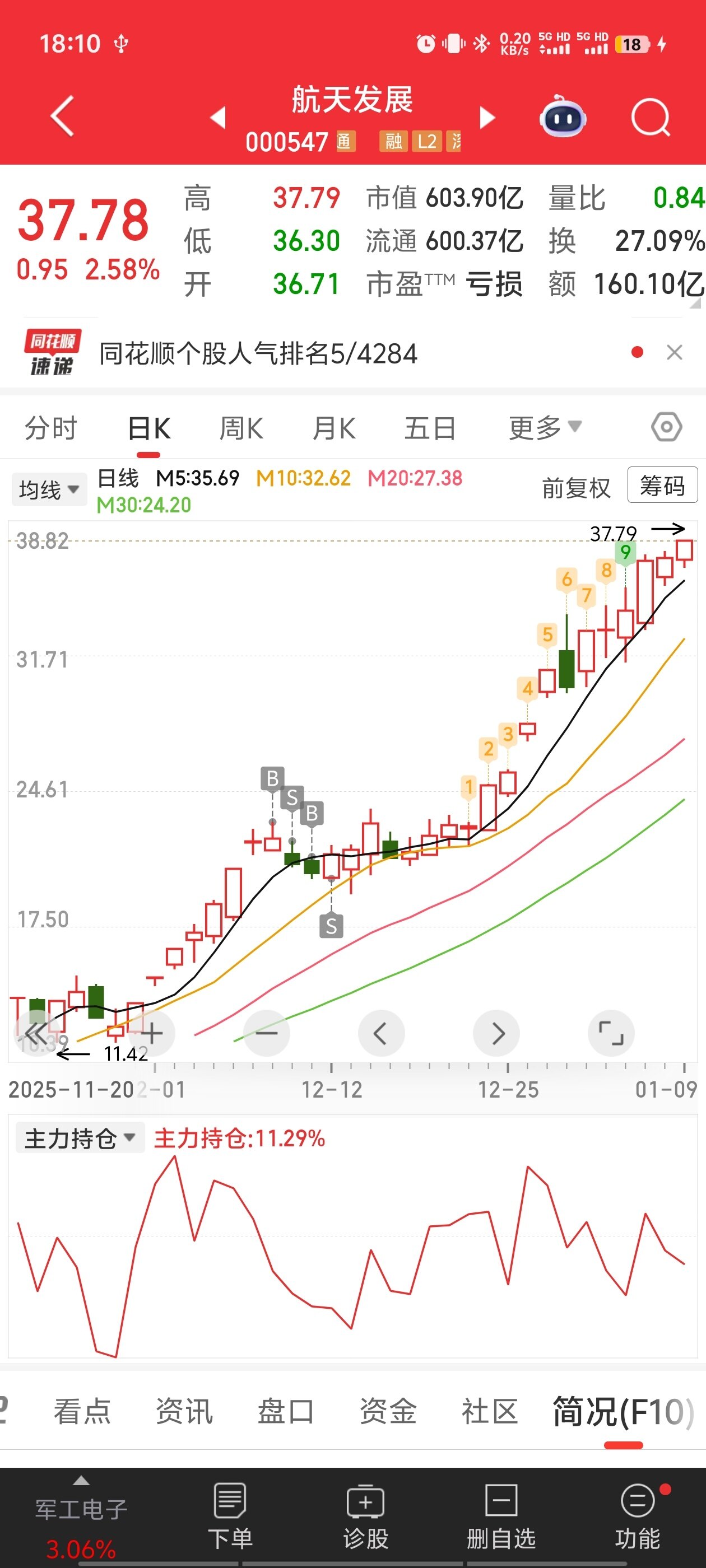Open chart settings hexagon icon
The width and height of the screenshot is (706, 1568).
(666, 427)
